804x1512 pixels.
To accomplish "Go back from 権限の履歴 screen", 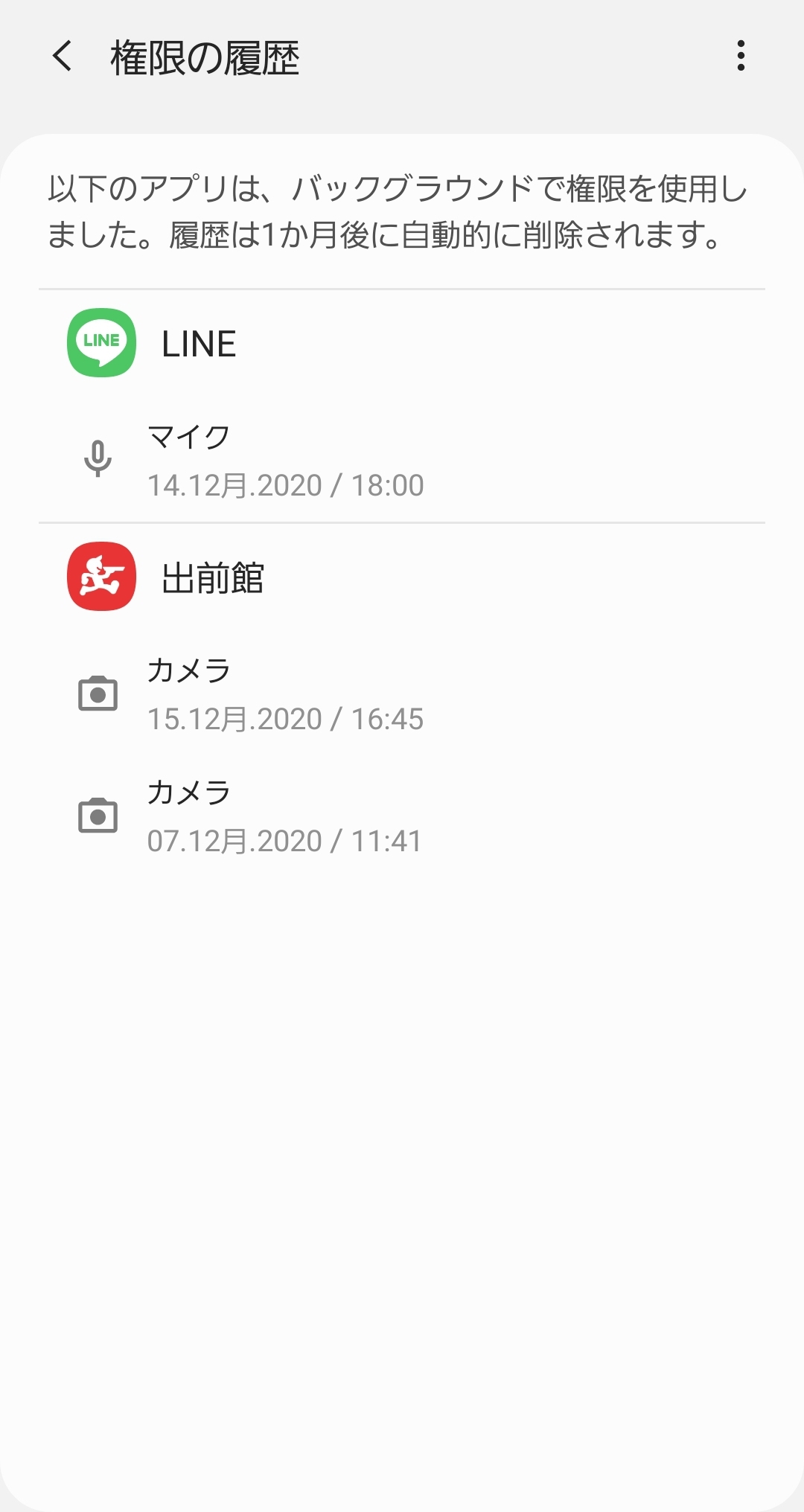I will click(x=63, y=57).
